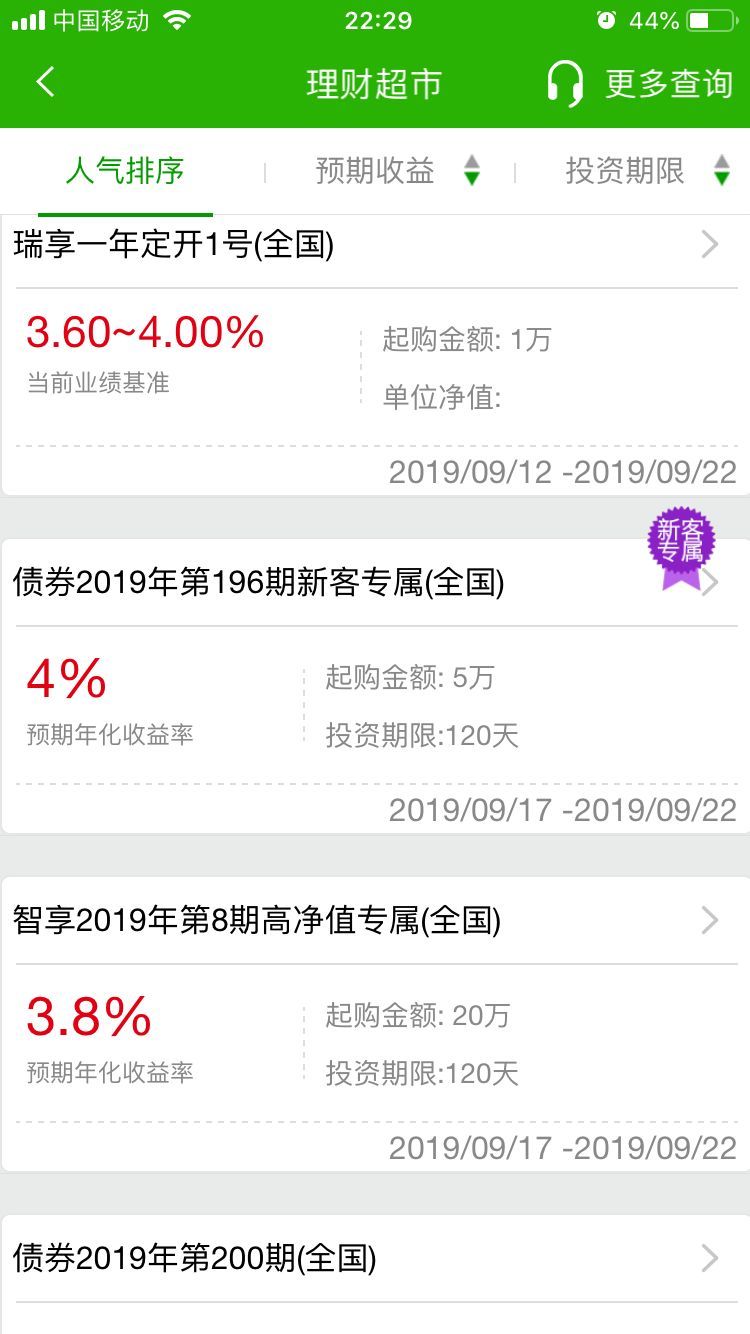This screenshot has height=1334, width=750.
Task: Tap the 22:29 clock in the status bar
Action: click(375, 20)
